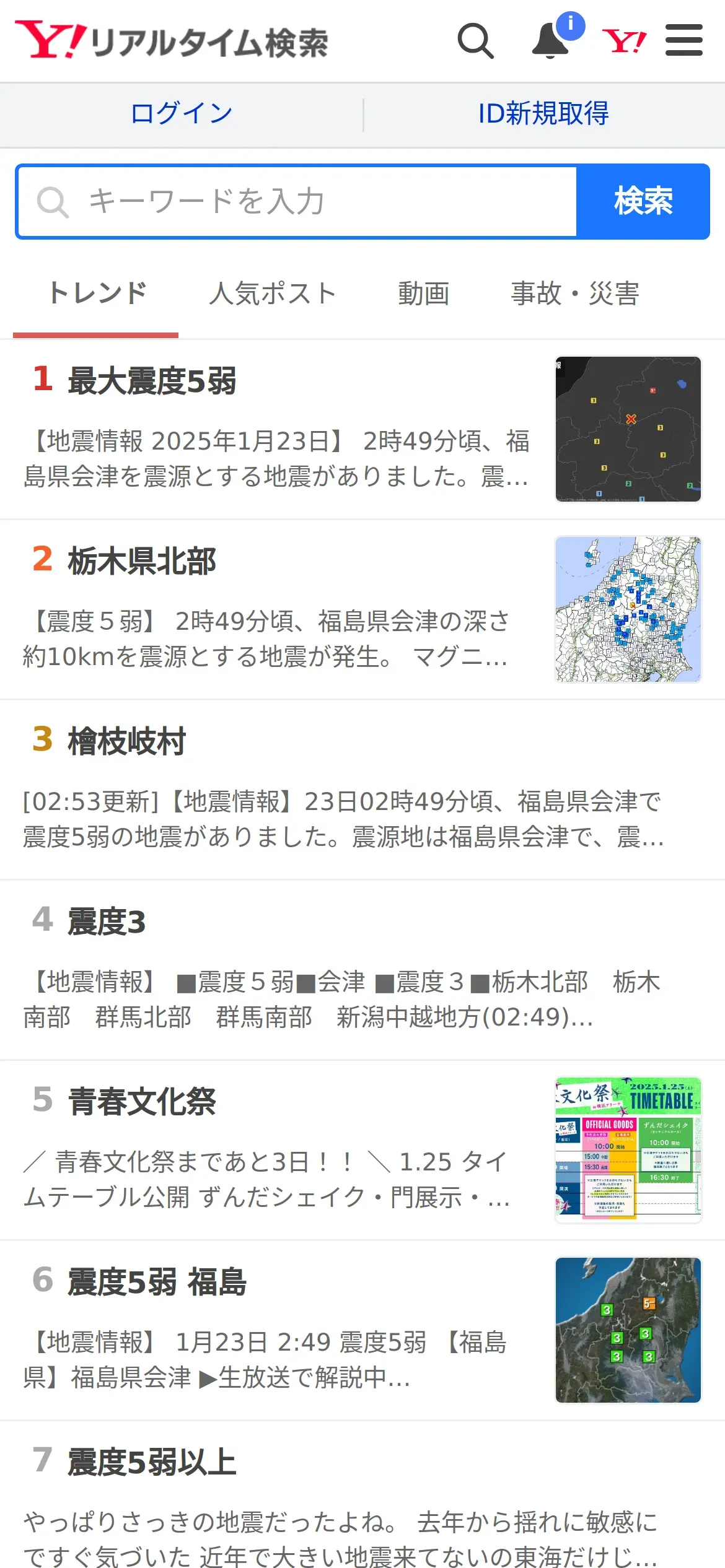The image size is (725, 1568).
Task: Tap the search magnifier icon in header
Action: [x=475, y=41]
